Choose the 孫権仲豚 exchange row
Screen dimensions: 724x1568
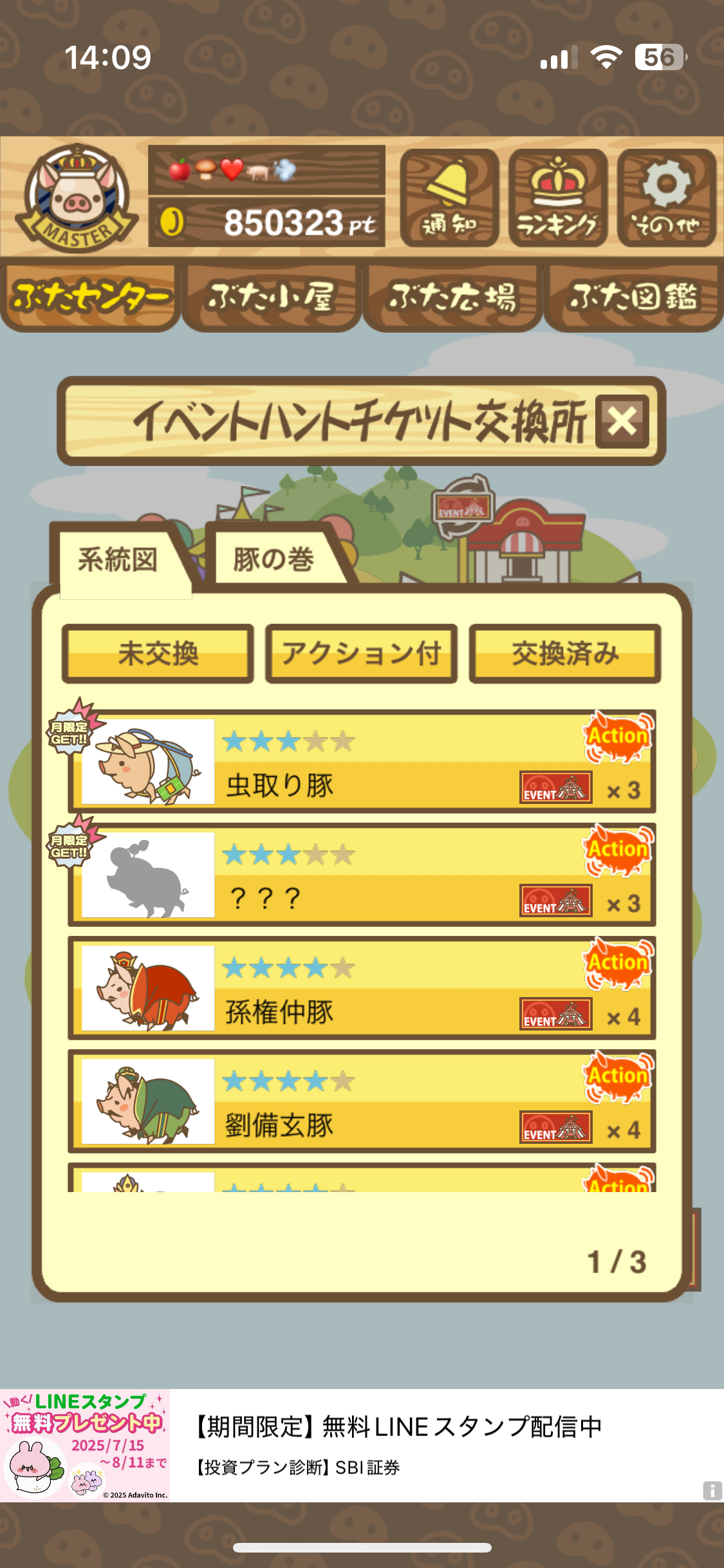(362, 988)
